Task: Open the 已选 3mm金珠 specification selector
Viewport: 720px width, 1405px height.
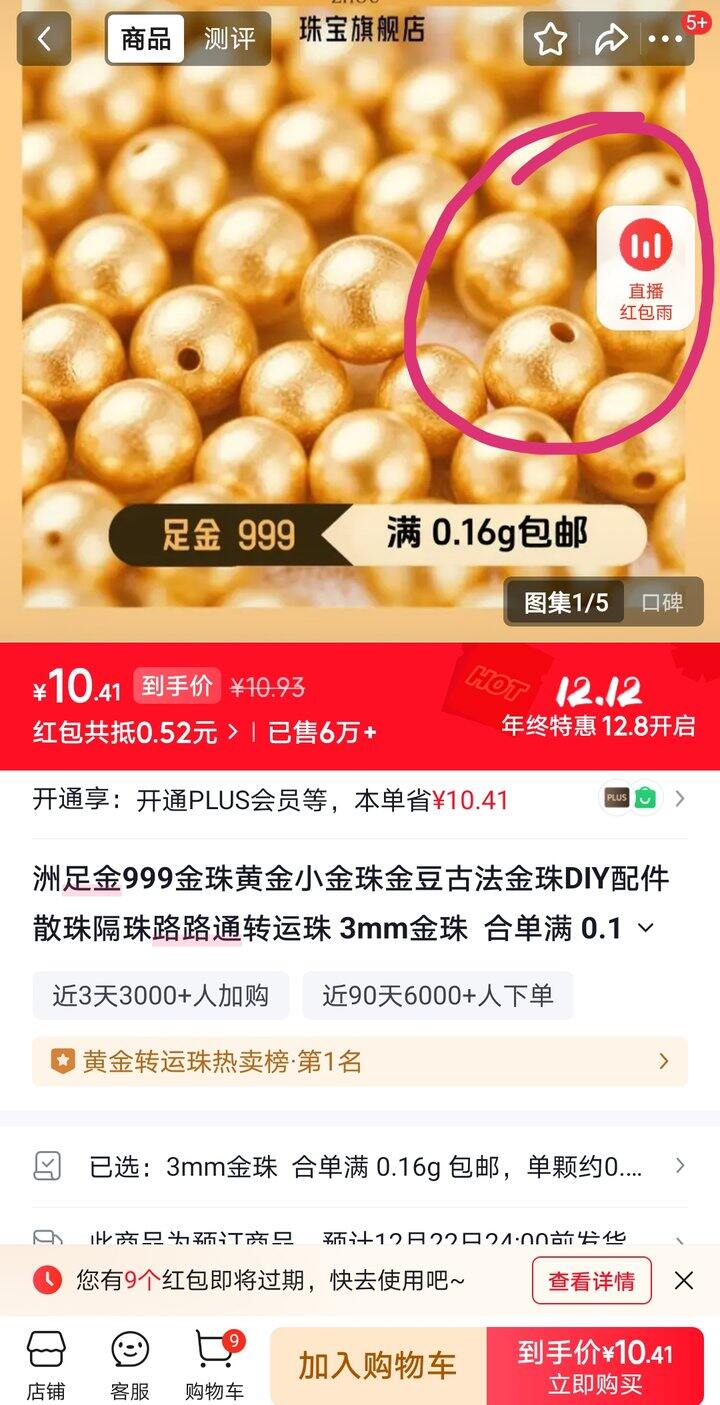Action: (360, 1166)
